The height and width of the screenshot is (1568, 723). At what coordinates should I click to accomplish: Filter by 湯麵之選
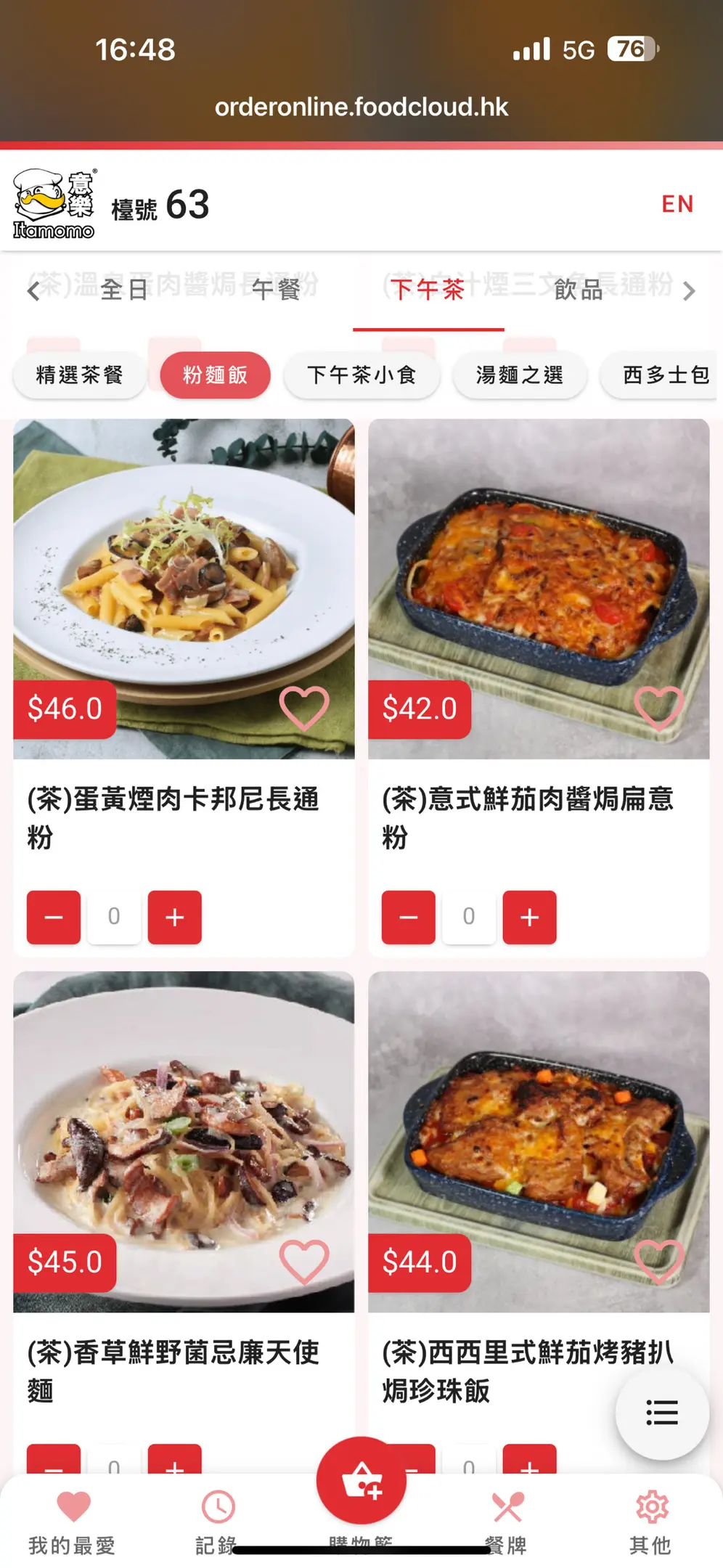pyautogui.click(x=520, y=375)
